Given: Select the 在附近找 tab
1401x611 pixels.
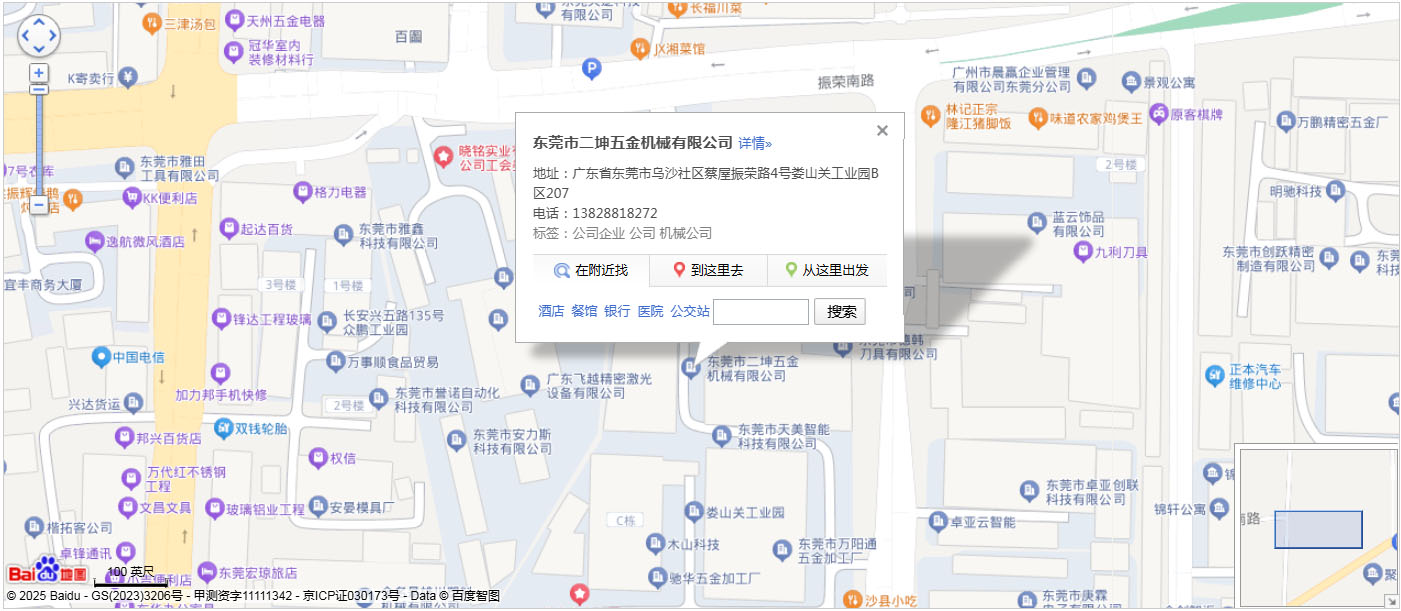Looking at the screenshot, I should click(x=592, y=271).
